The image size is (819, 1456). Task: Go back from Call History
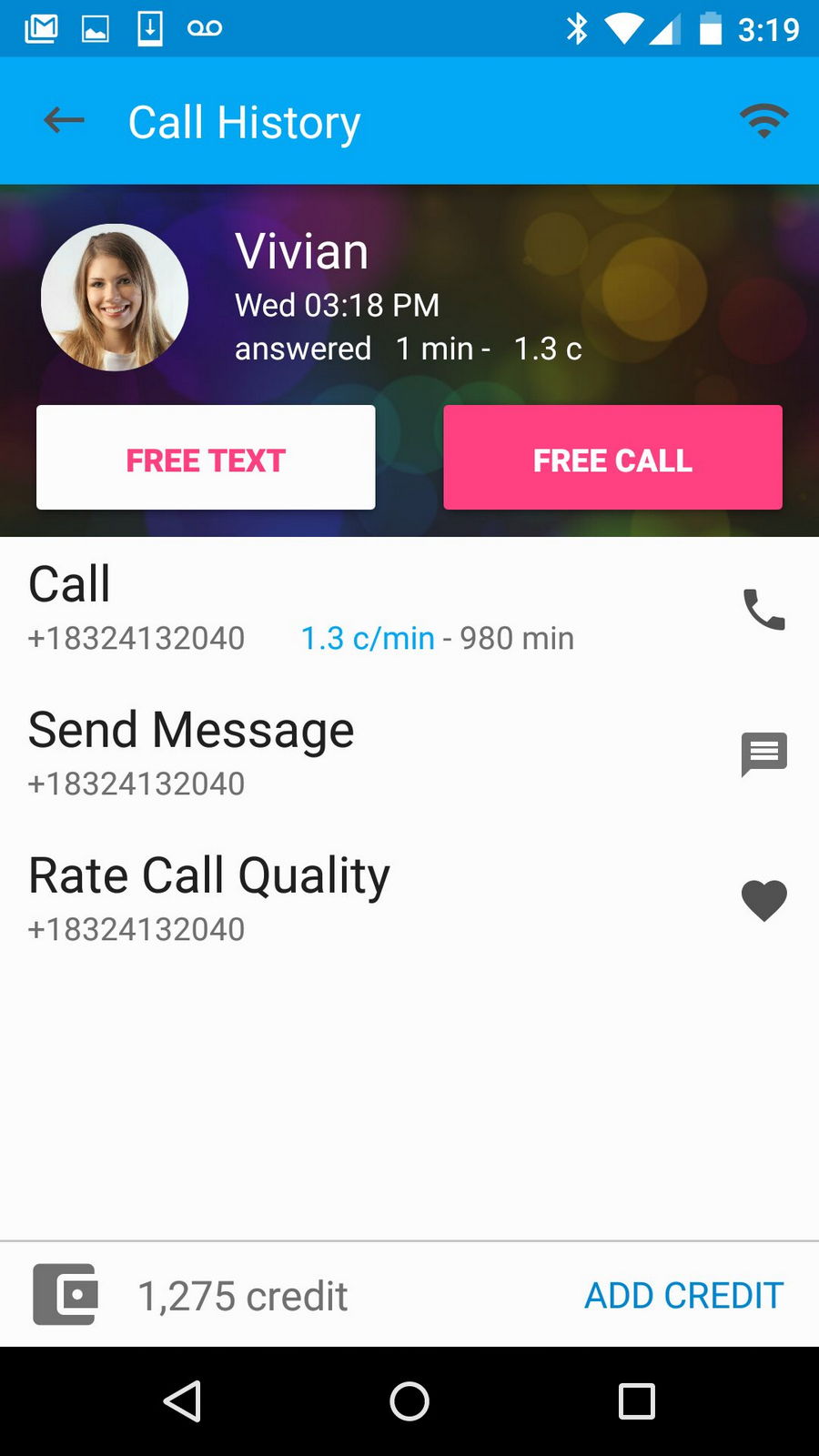(x=64, y=120)
